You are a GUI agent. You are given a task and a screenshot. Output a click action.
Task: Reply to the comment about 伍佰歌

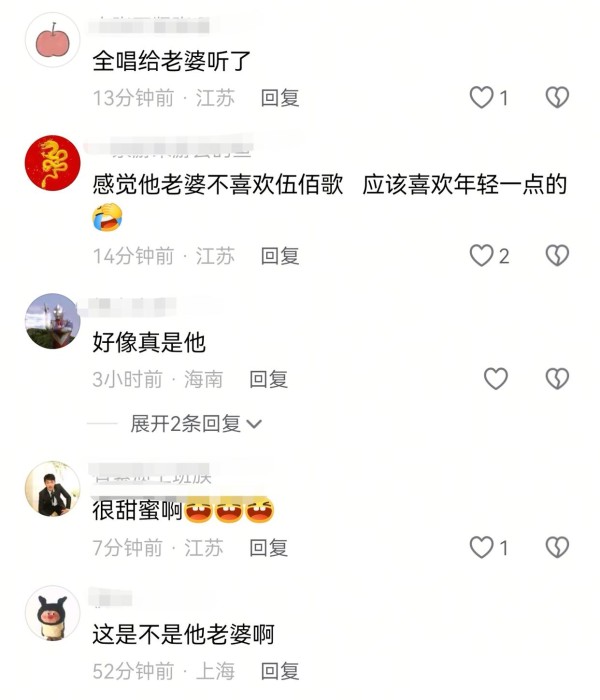[x=280, y=256]
